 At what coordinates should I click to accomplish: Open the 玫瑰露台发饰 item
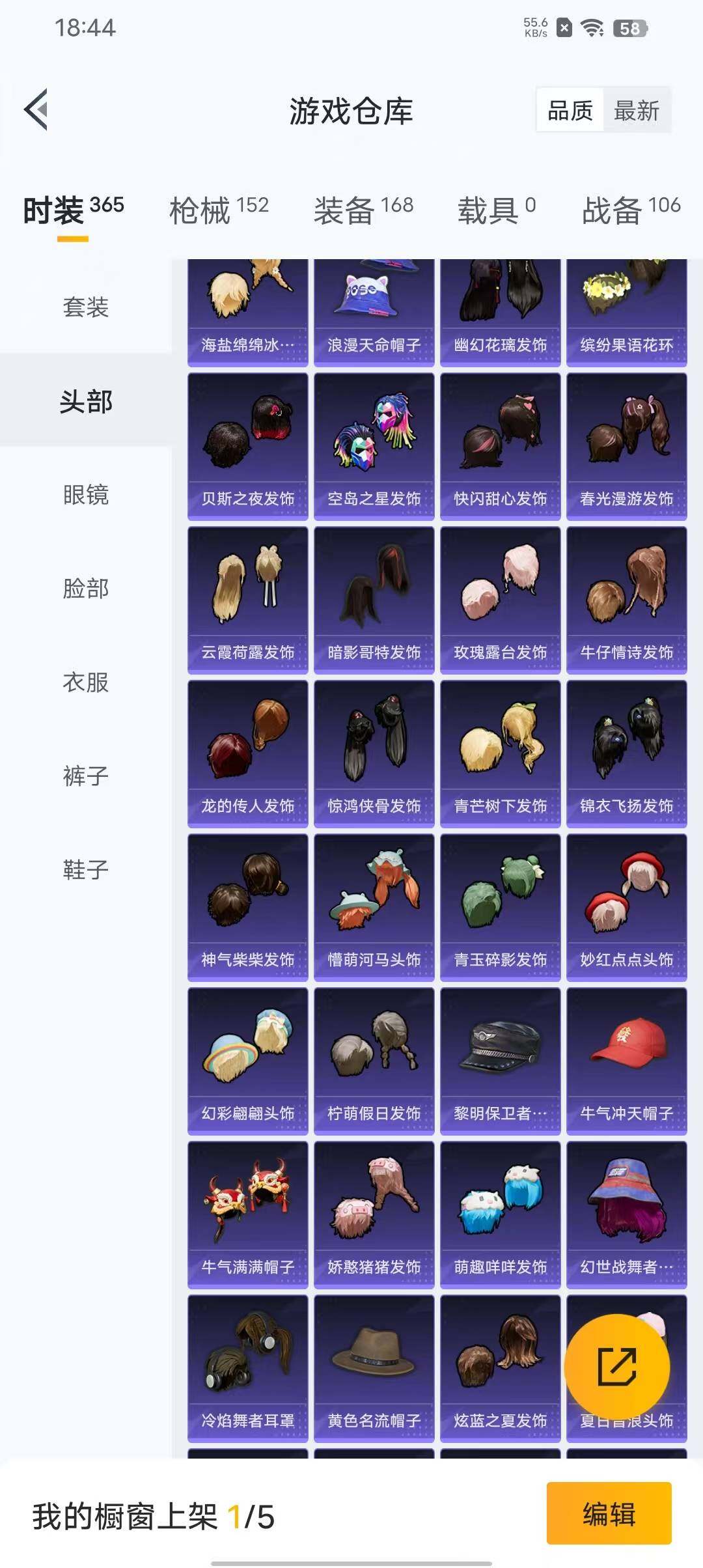(x=500, y=600)
